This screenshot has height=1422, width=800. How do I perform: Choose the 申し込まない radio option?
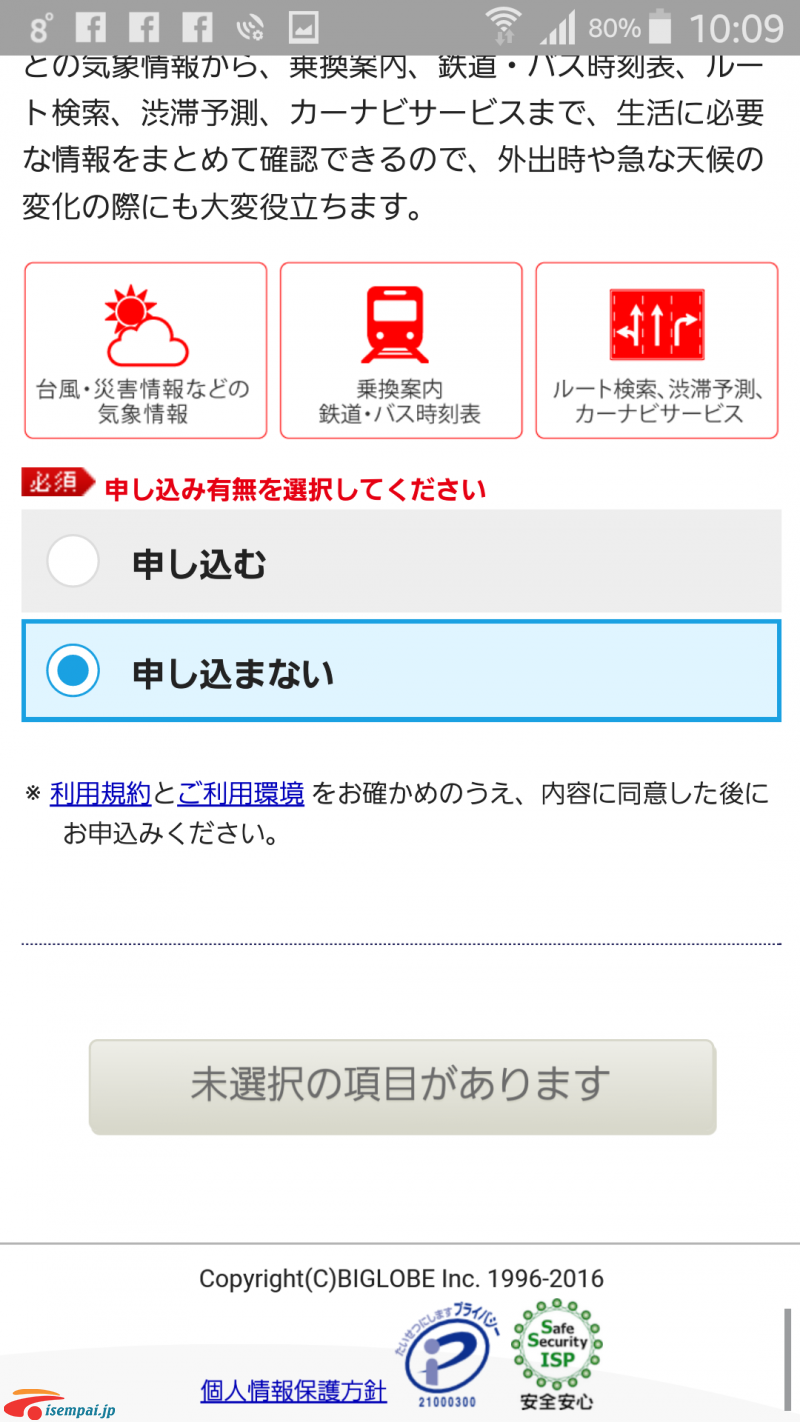tap(400, 671)
